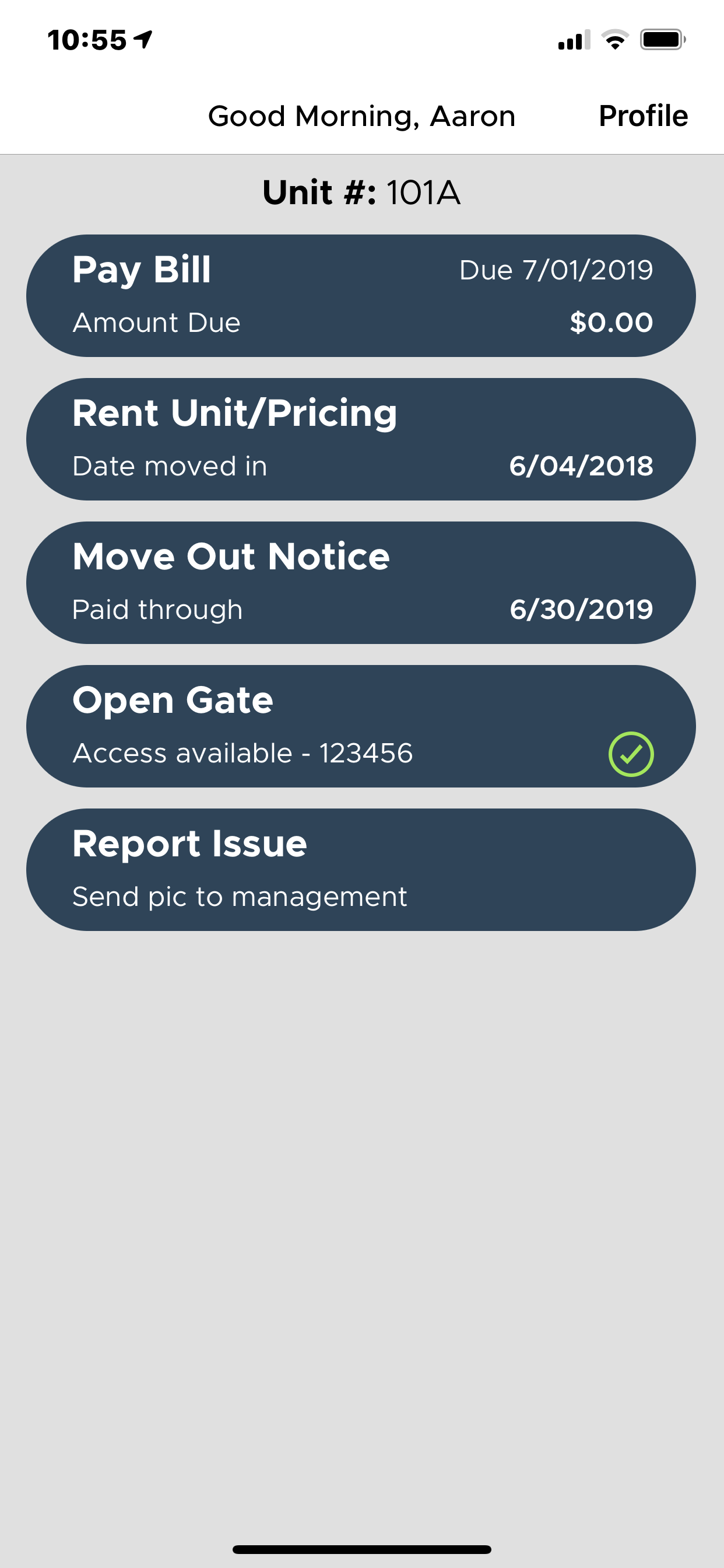
Task: Open the Profile page
Action: tap(642, 116)
